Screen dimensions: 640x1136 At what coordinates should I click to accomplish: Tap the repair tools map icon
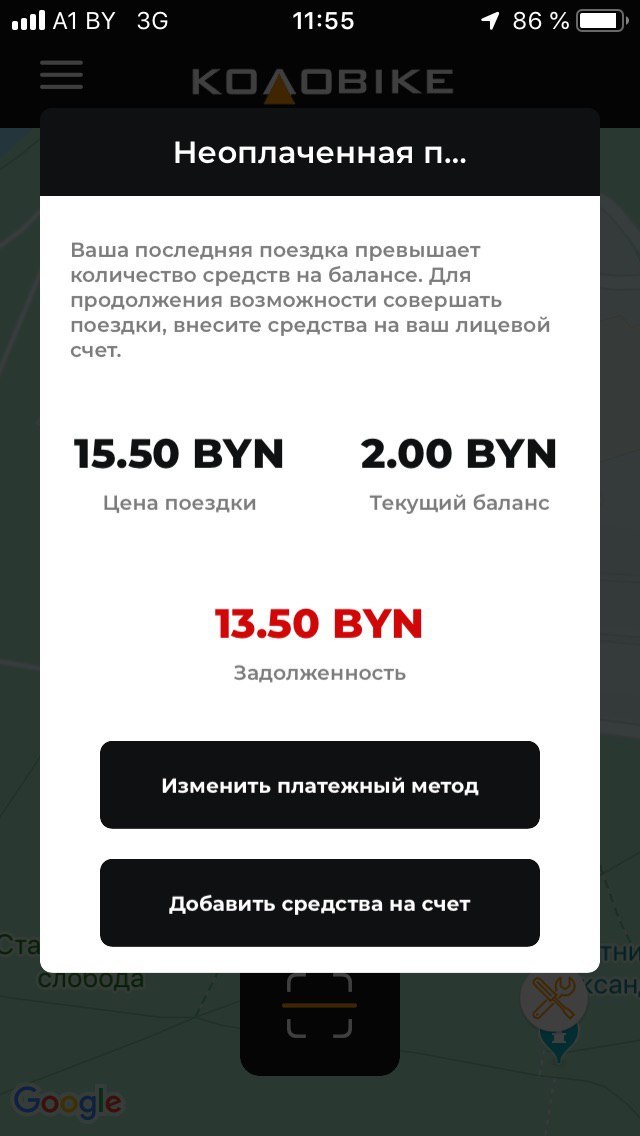[x=553, y=996]
